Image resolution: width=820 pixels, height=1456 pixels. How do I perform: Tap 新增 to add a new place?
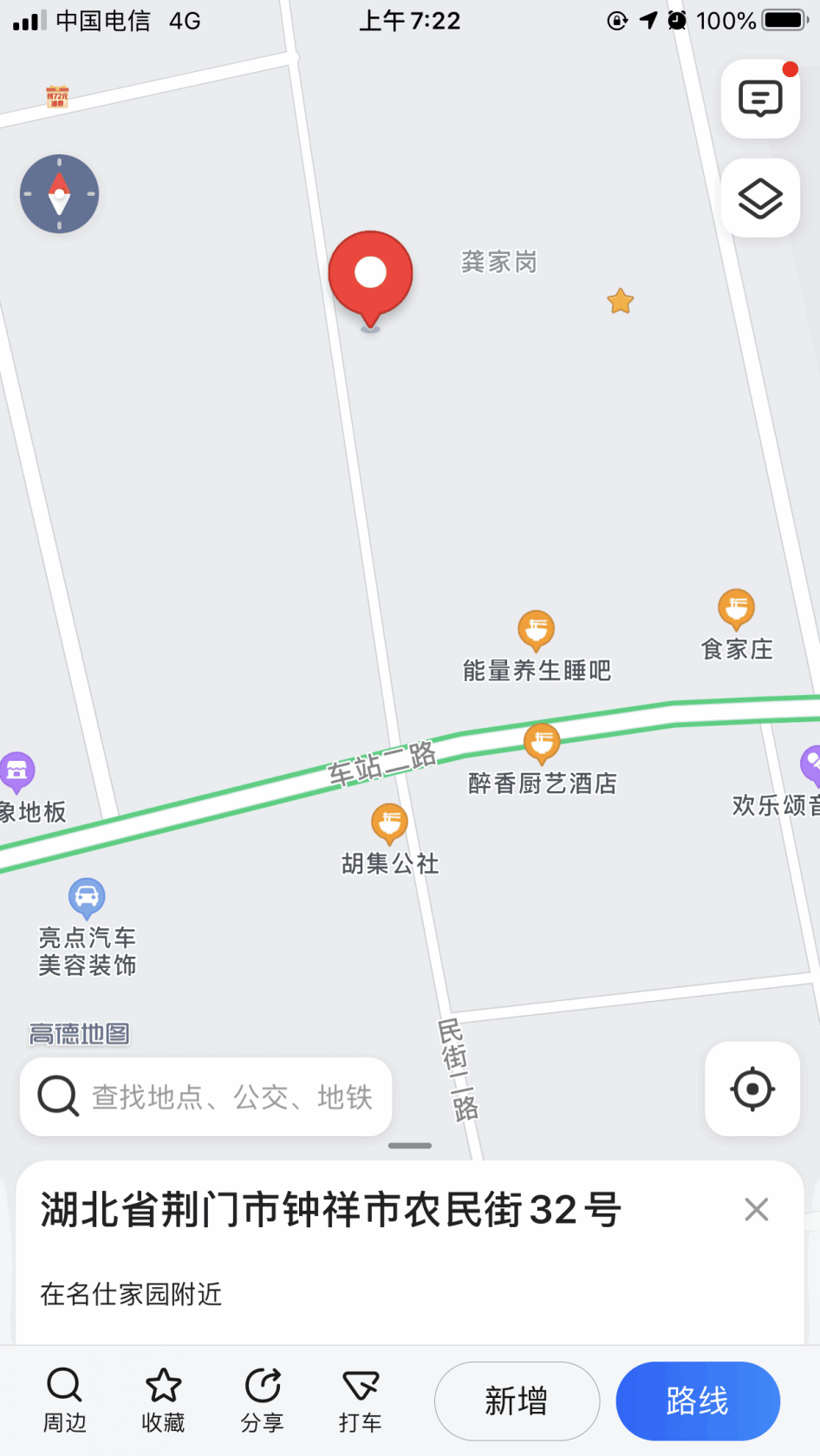(517, 1400)
